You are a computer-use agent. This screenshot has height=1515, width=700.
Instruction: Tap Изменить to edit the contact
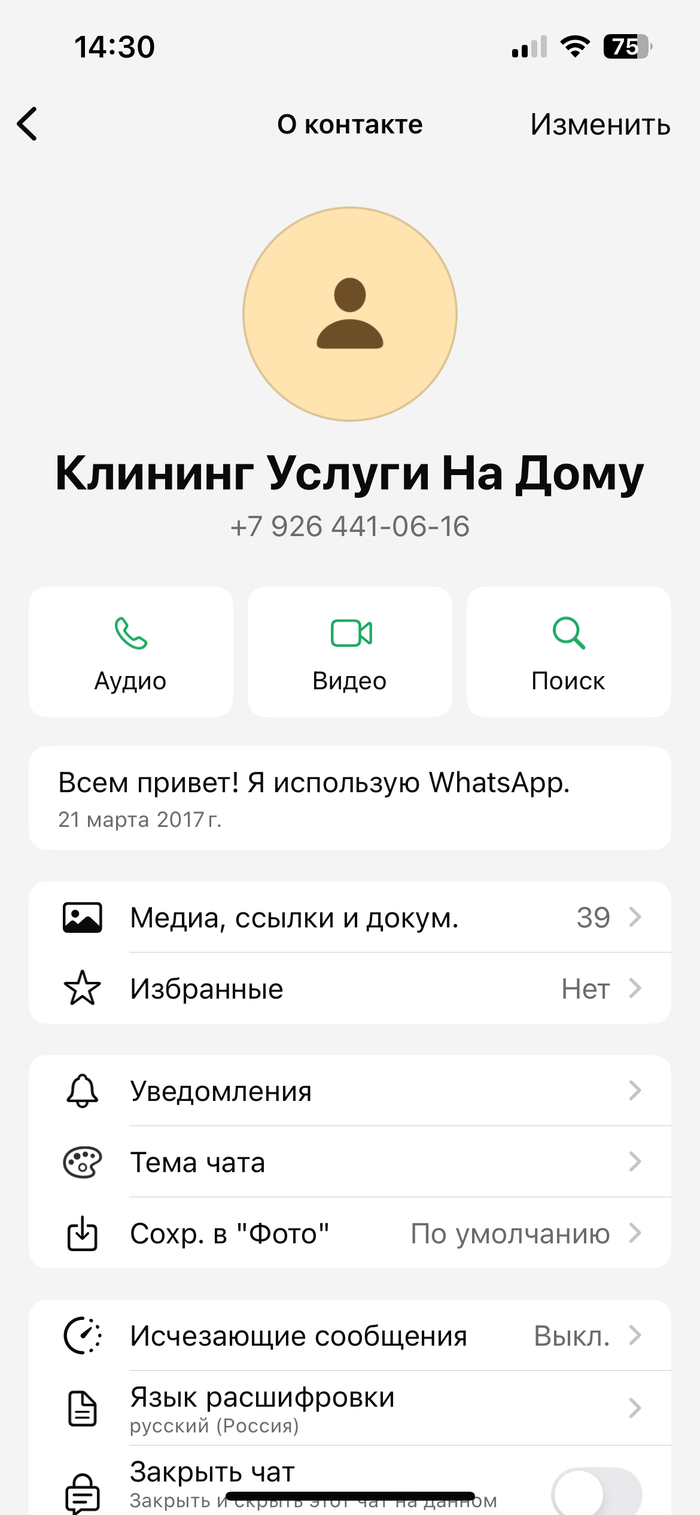(x=599, y=125)
